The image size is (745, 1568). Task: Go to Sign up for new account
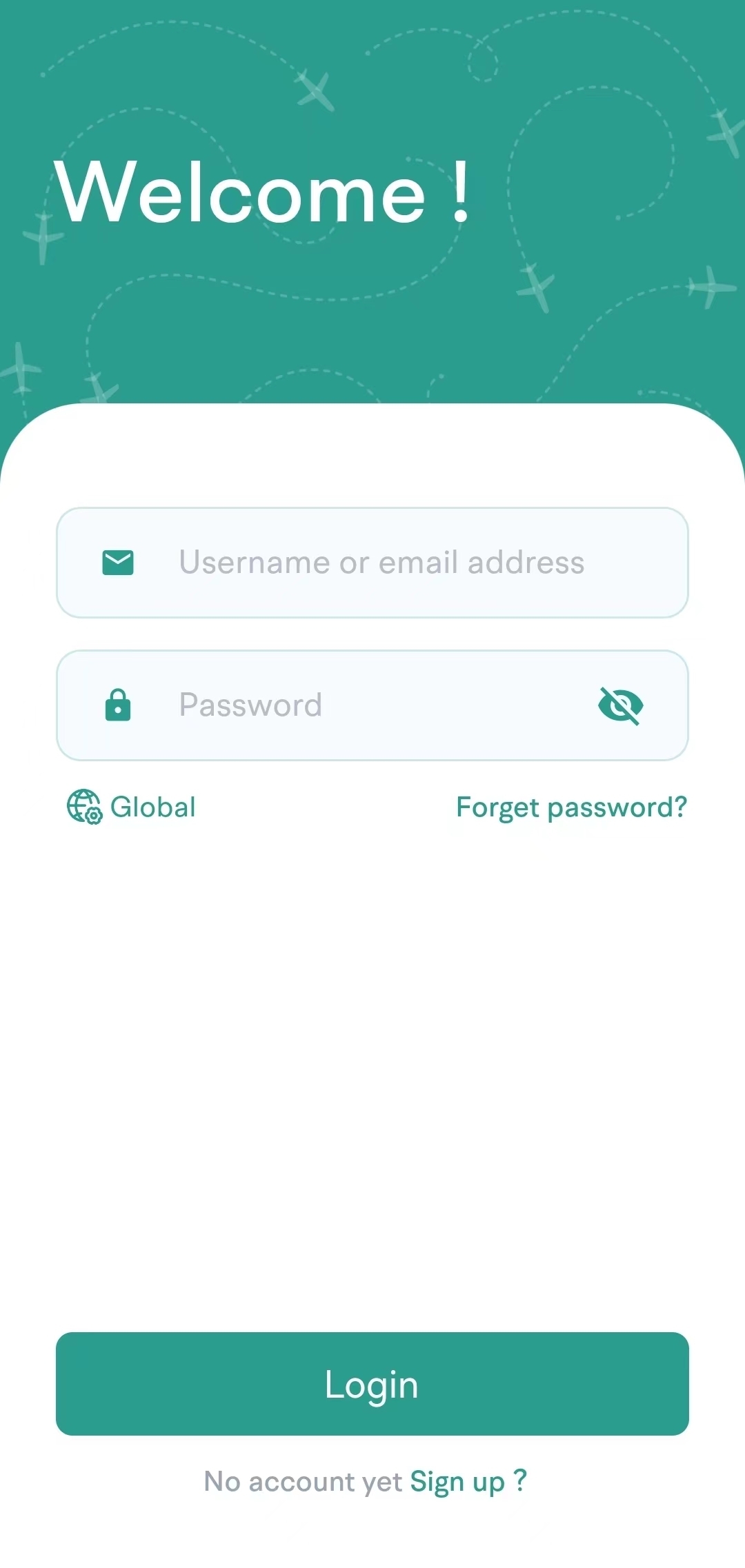tap(466, 1481)
